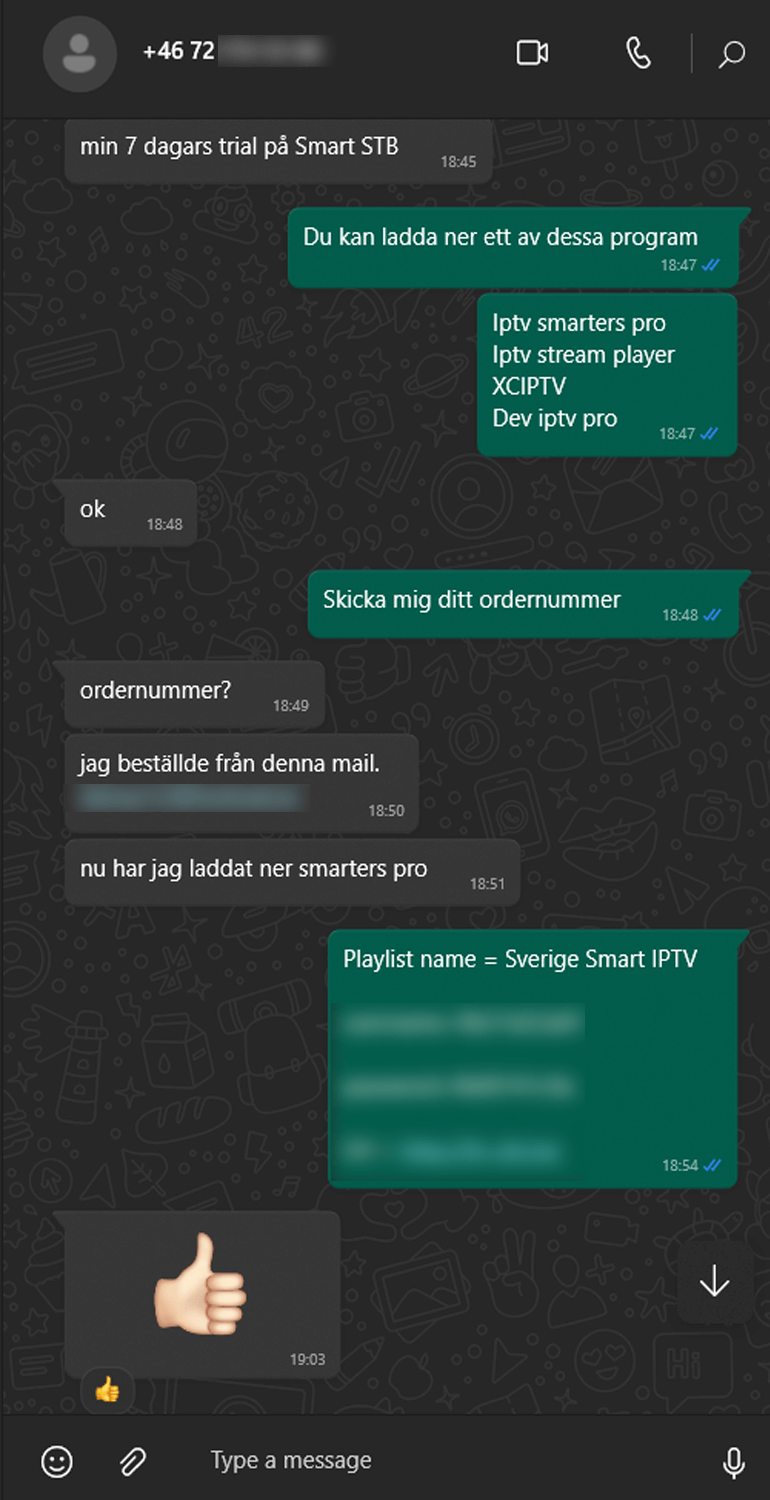Jump to latest message with the down arrow

coord(714,1282)
